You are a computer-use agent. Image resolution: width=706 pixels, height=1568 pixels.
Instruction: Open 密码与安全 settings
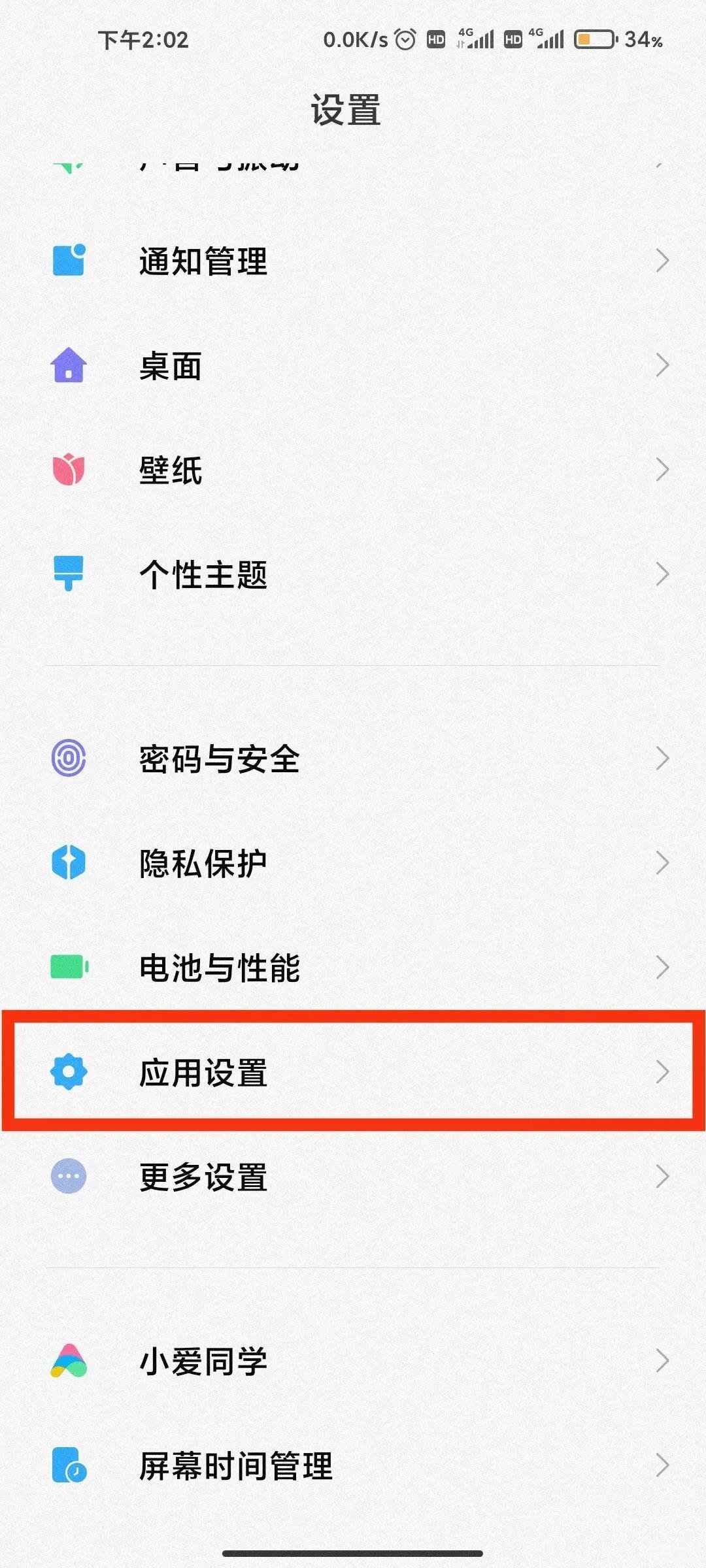click(x=353, y=759)
